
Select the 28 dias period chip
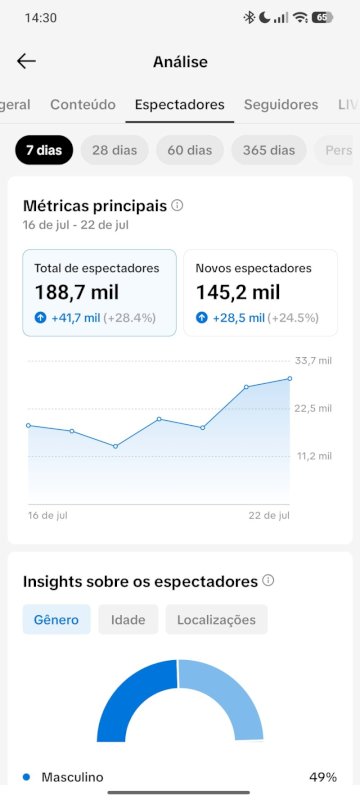(115, 150)
